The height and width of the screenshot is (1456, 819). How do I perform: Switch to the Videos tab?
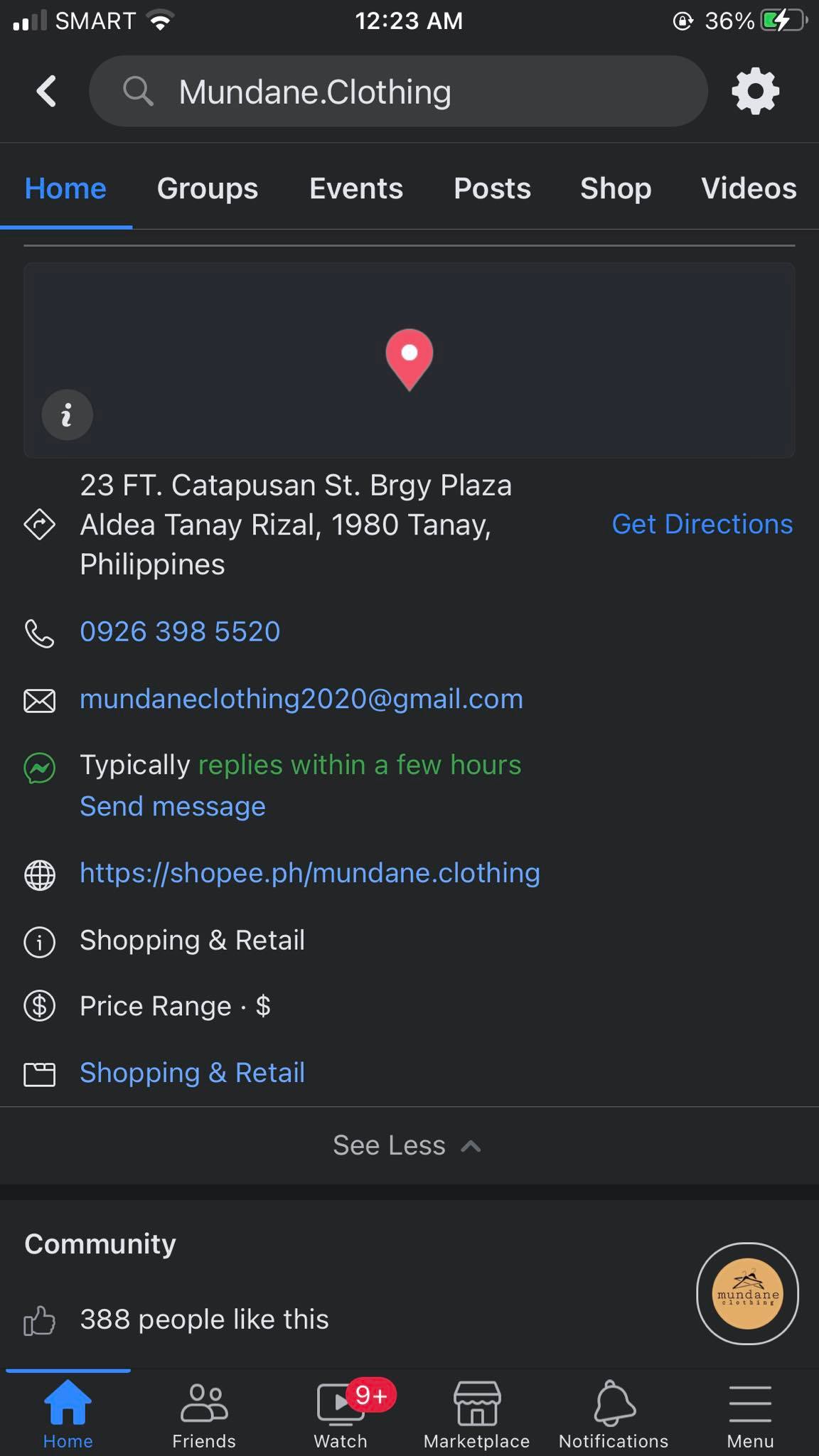point(748,188)
